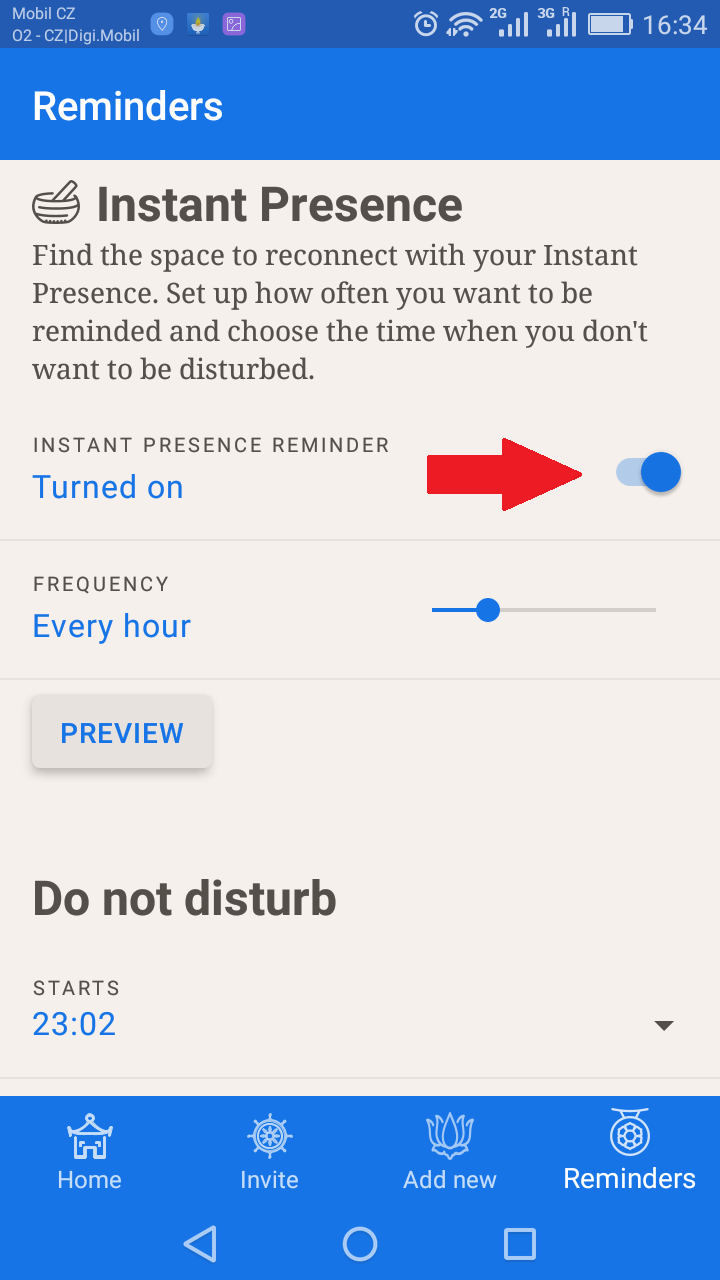Screen dimensions: 720x1280
Task: Tap the Frequency slider track
Action: tap(544, 609)
